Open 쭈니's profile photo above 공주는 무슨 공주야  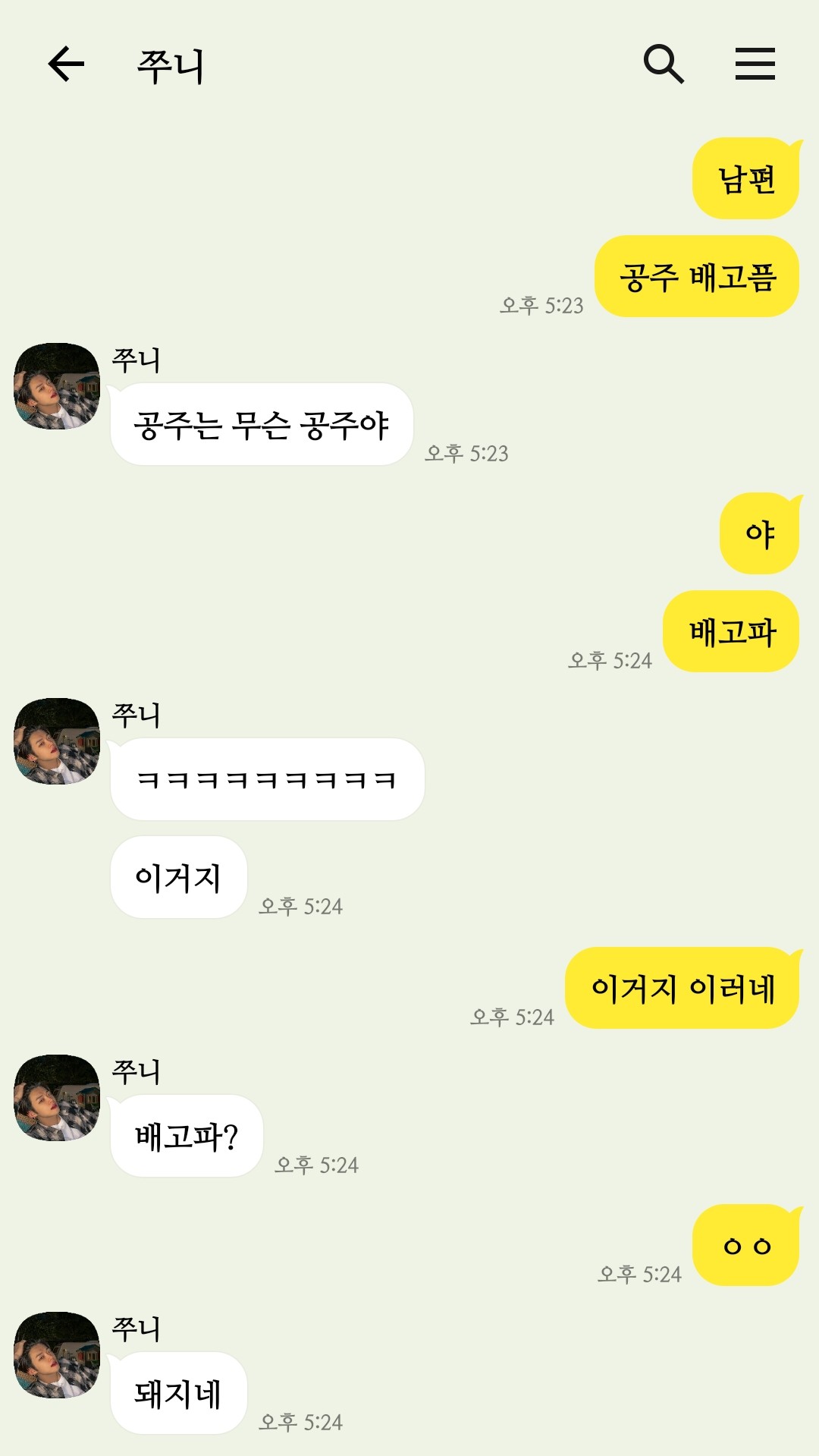click(x=57, y=386)
